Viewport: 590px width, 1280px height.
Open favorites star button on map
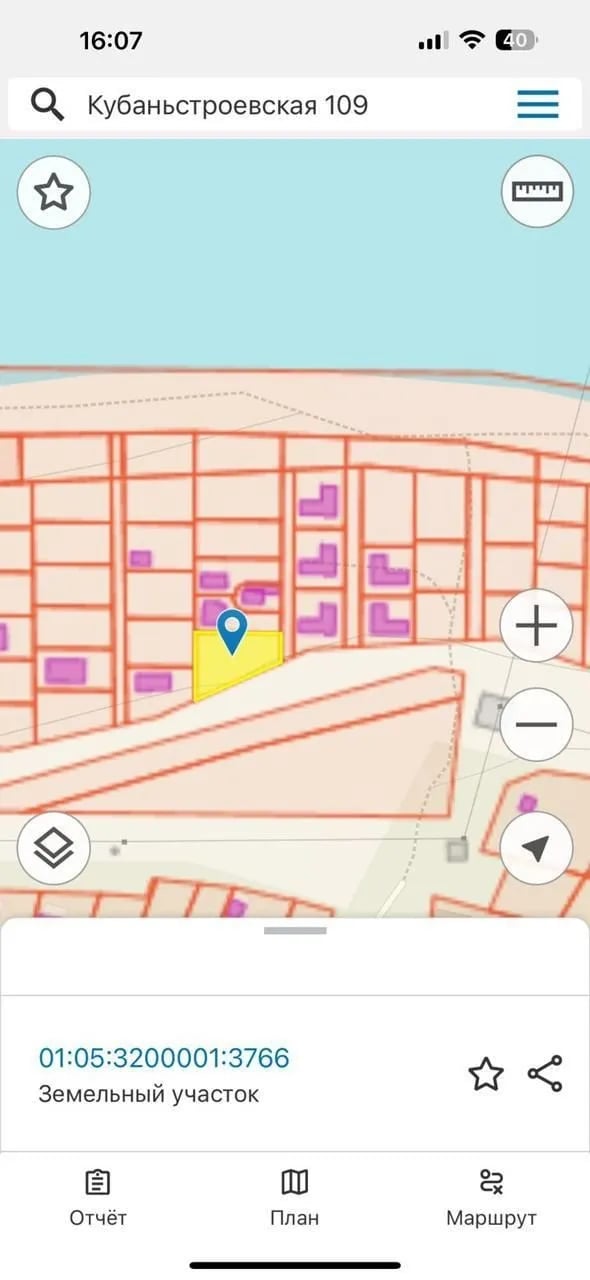click(x=54, y=192)
